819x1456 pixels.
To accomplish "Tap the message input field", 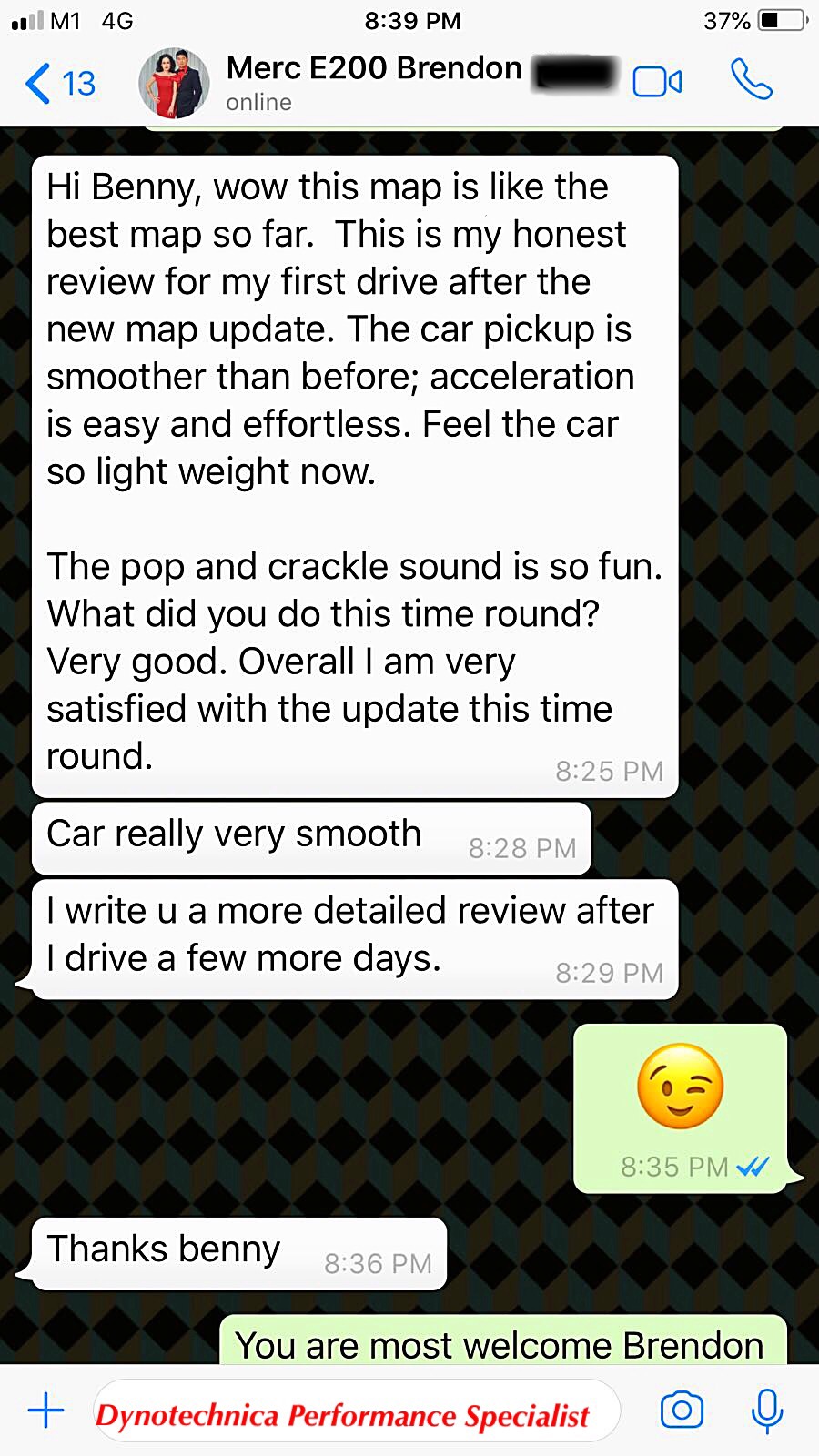I will (356, 1411).
